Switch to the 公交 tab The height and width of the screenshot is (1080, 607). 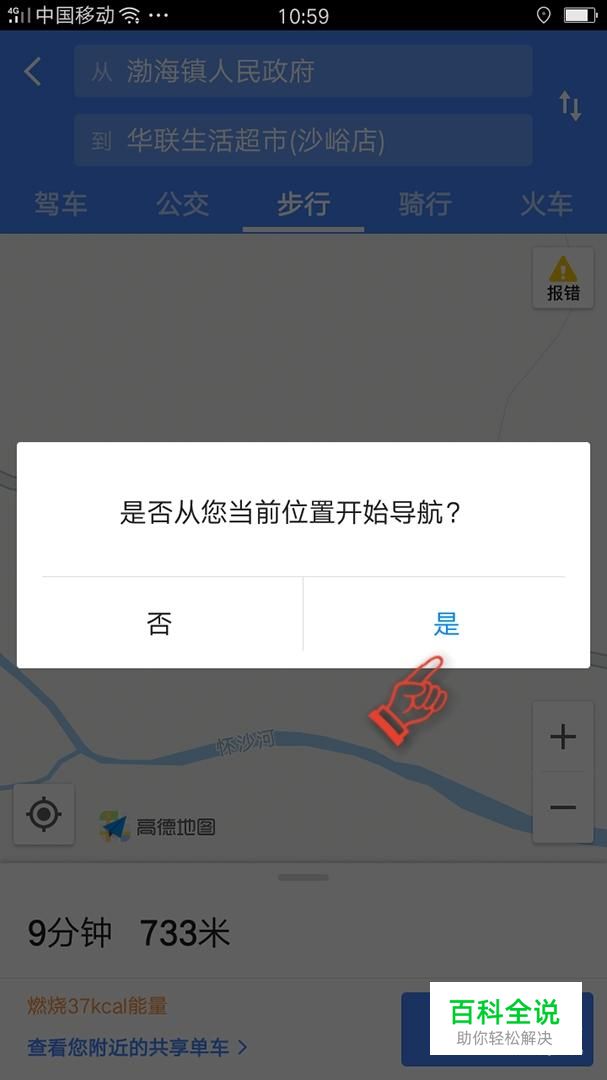click(182, 205)
